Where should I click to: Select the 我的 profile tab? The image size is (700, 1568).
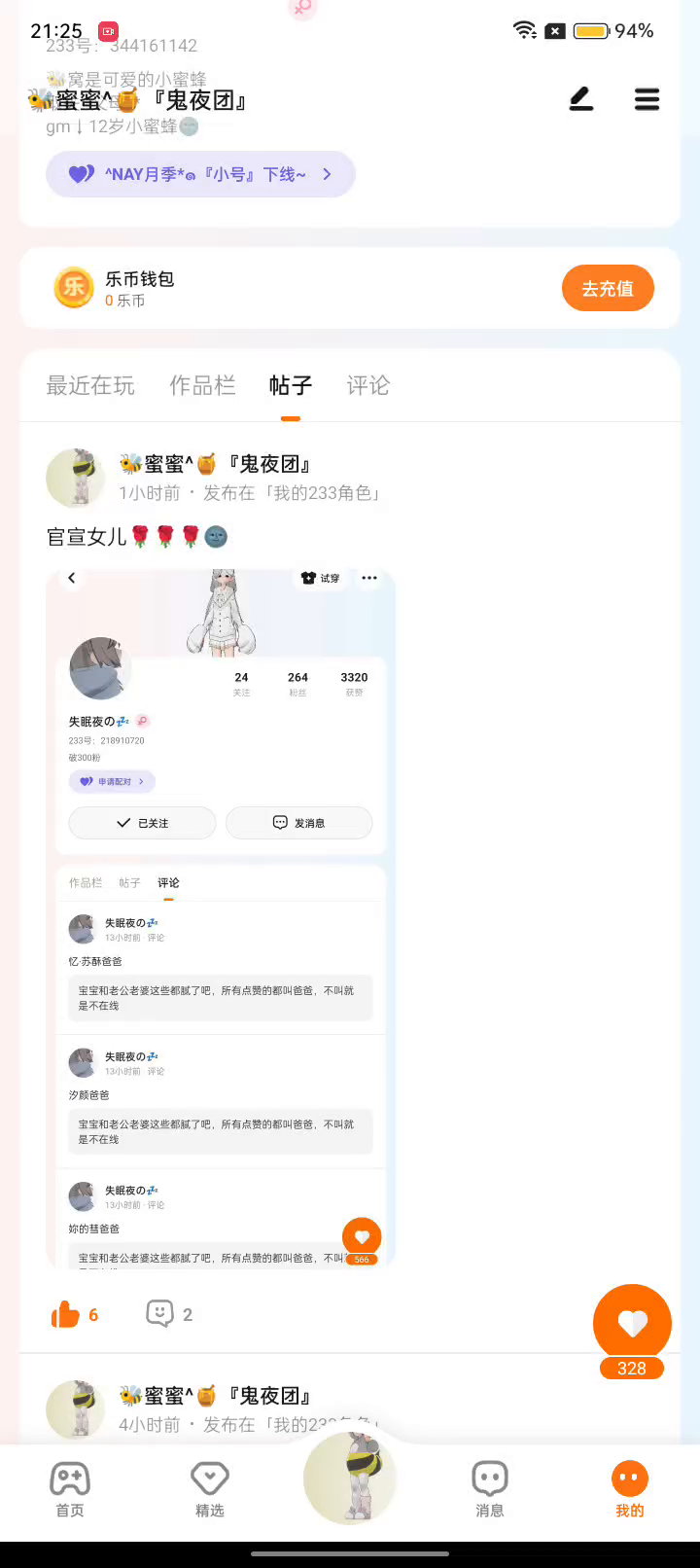click(x=629, y=1488)
